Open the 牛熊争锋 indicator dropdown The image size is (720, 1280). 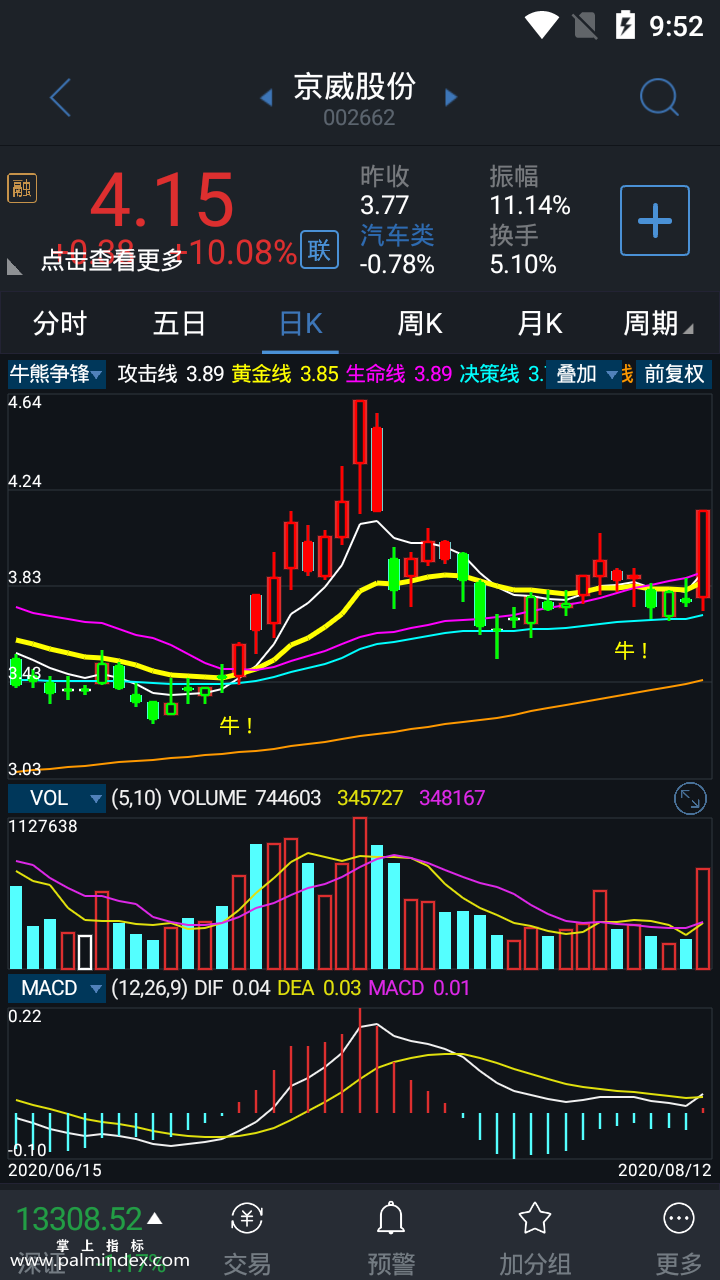(x=56, y=374)
